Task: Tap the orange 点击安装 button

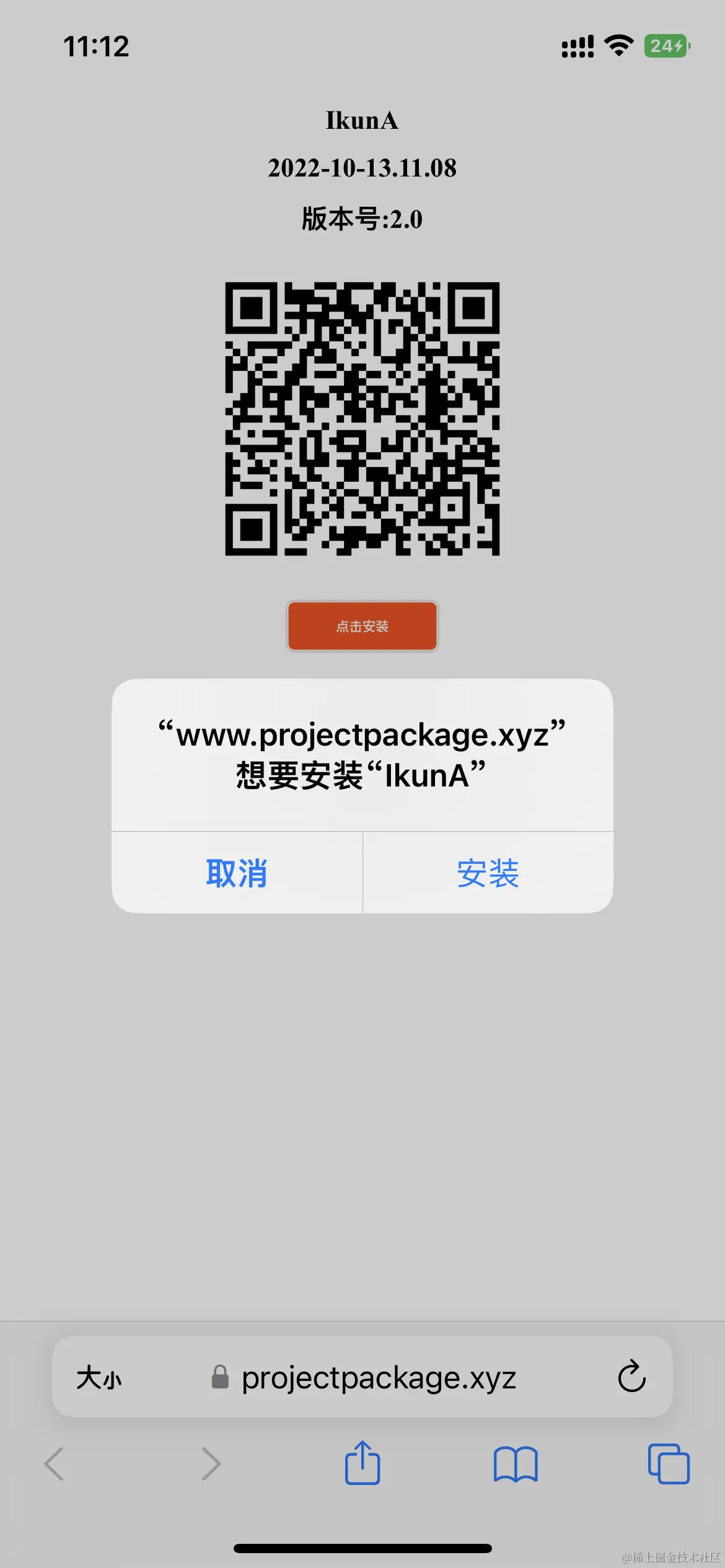Action: tap(362, 626)
